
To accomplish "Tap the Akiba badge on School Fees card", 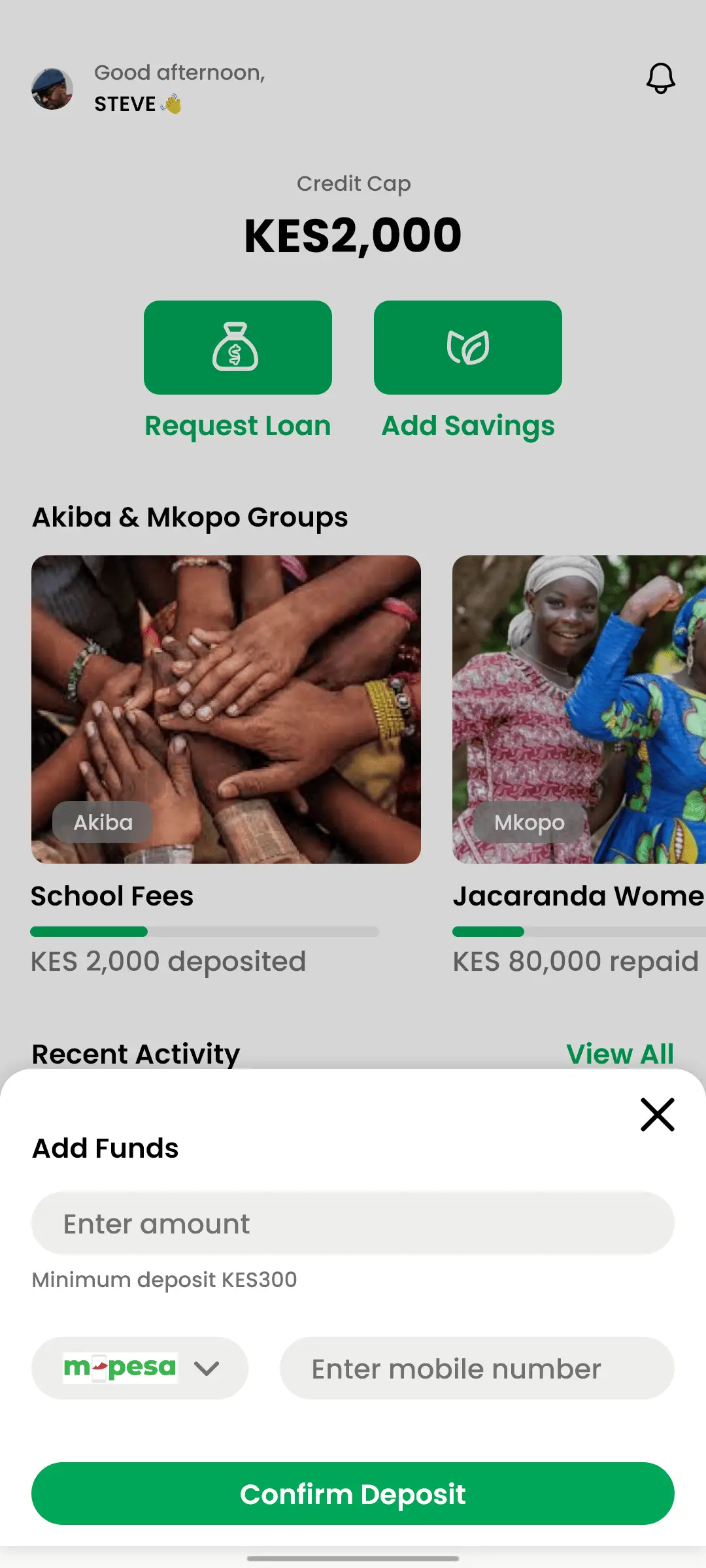I will (102, 822).
